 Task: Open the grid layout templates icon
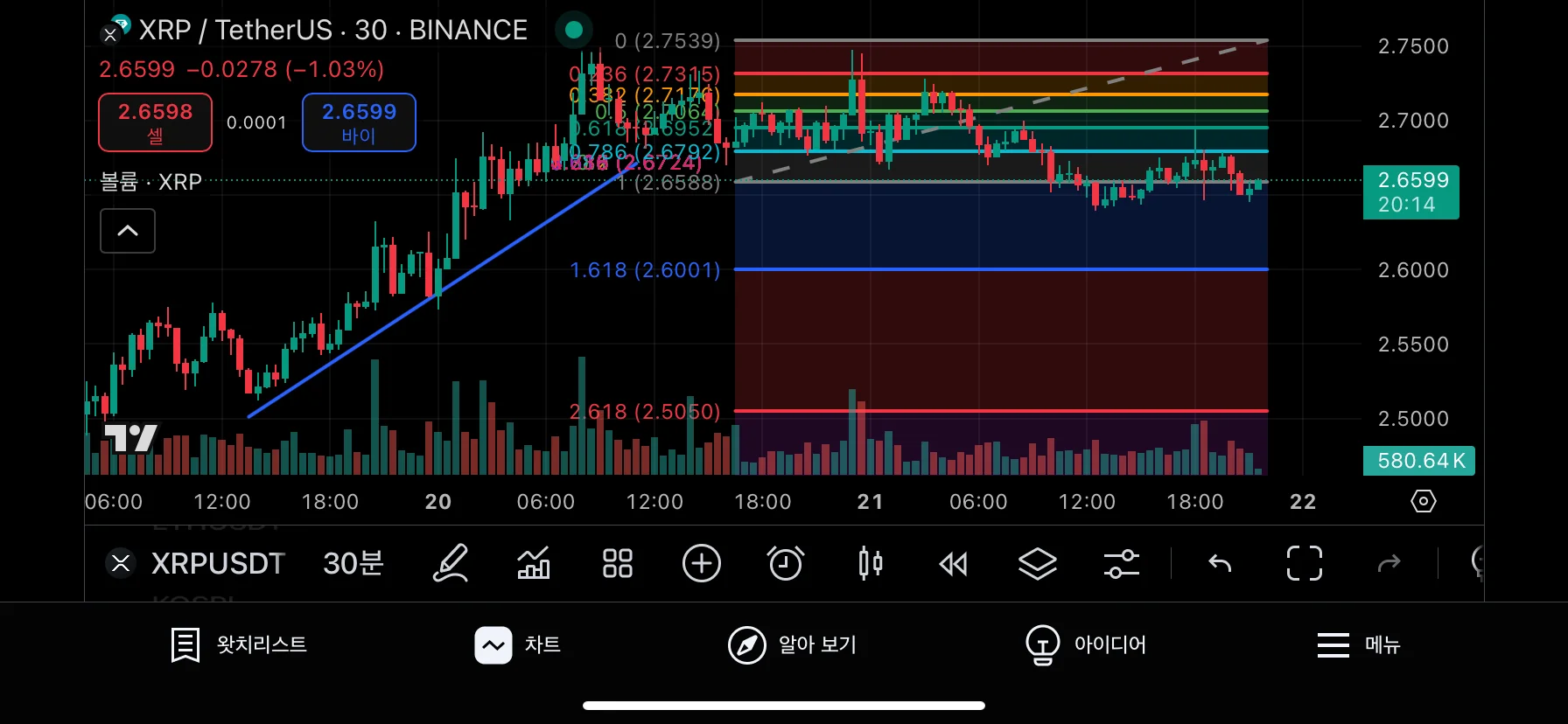(618, 564)
